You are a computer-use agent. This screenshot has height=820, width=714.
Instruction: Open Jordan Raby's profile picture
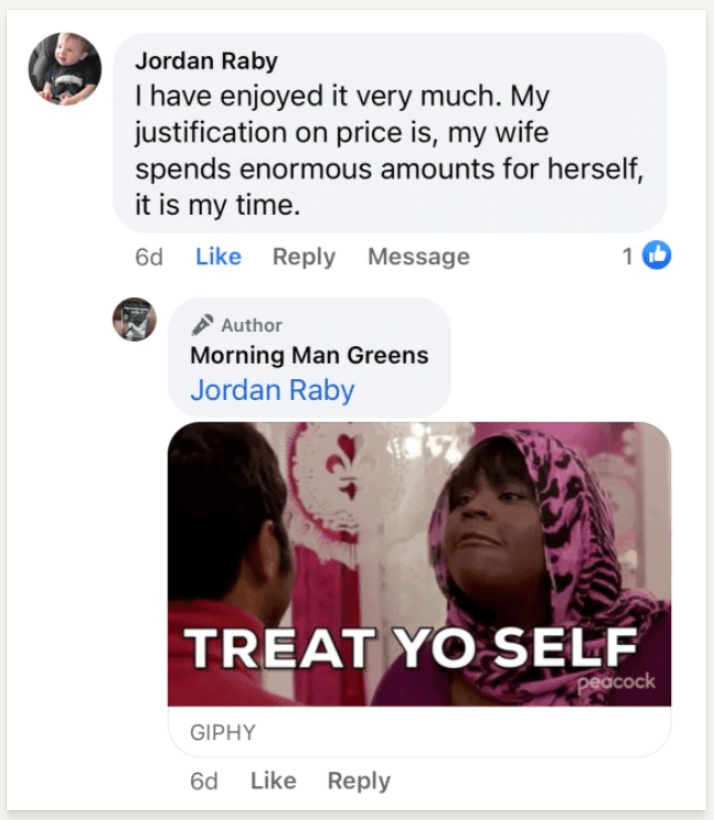click(65, 69)
